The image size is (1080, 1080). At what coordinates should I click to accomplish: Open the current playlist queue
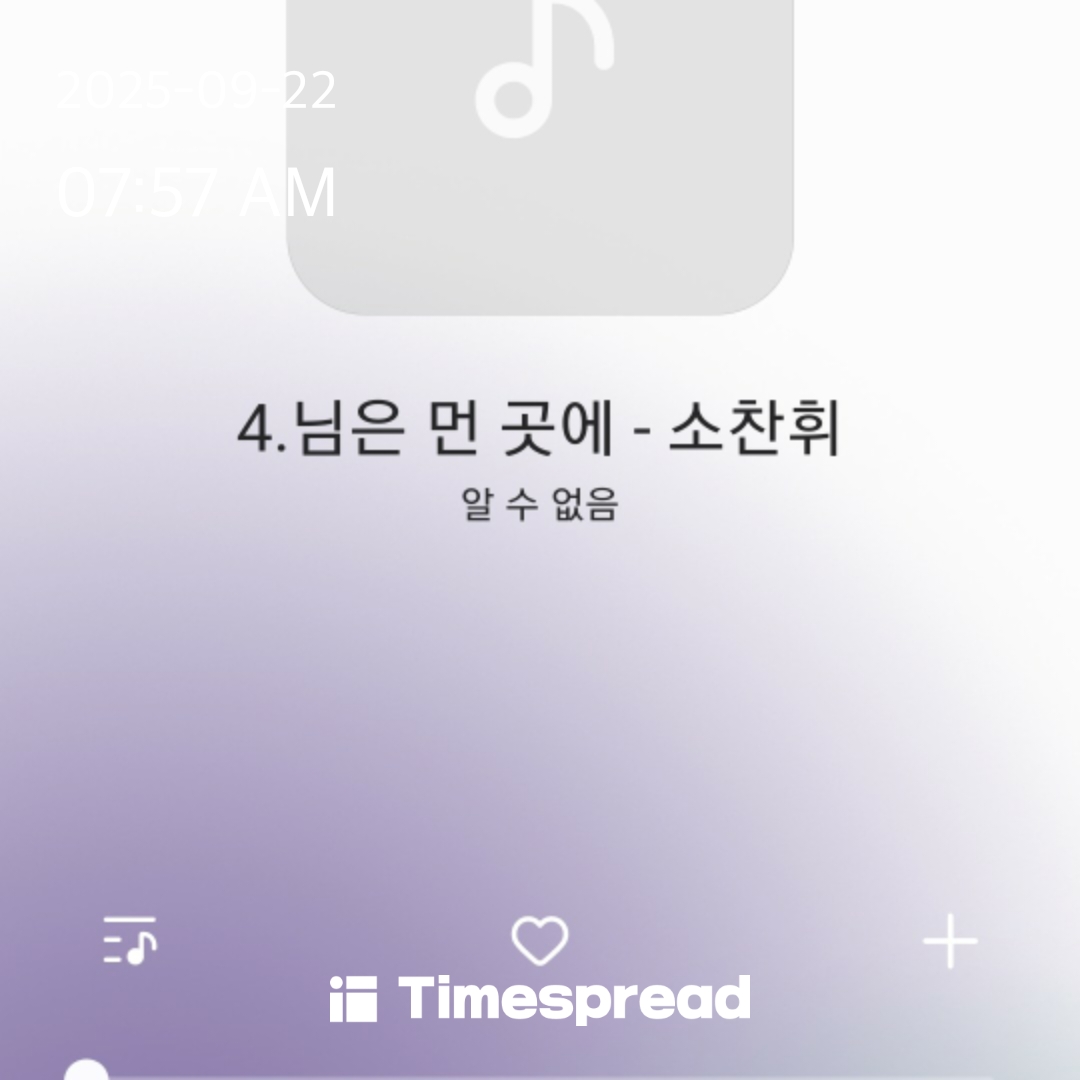[130, 940]
